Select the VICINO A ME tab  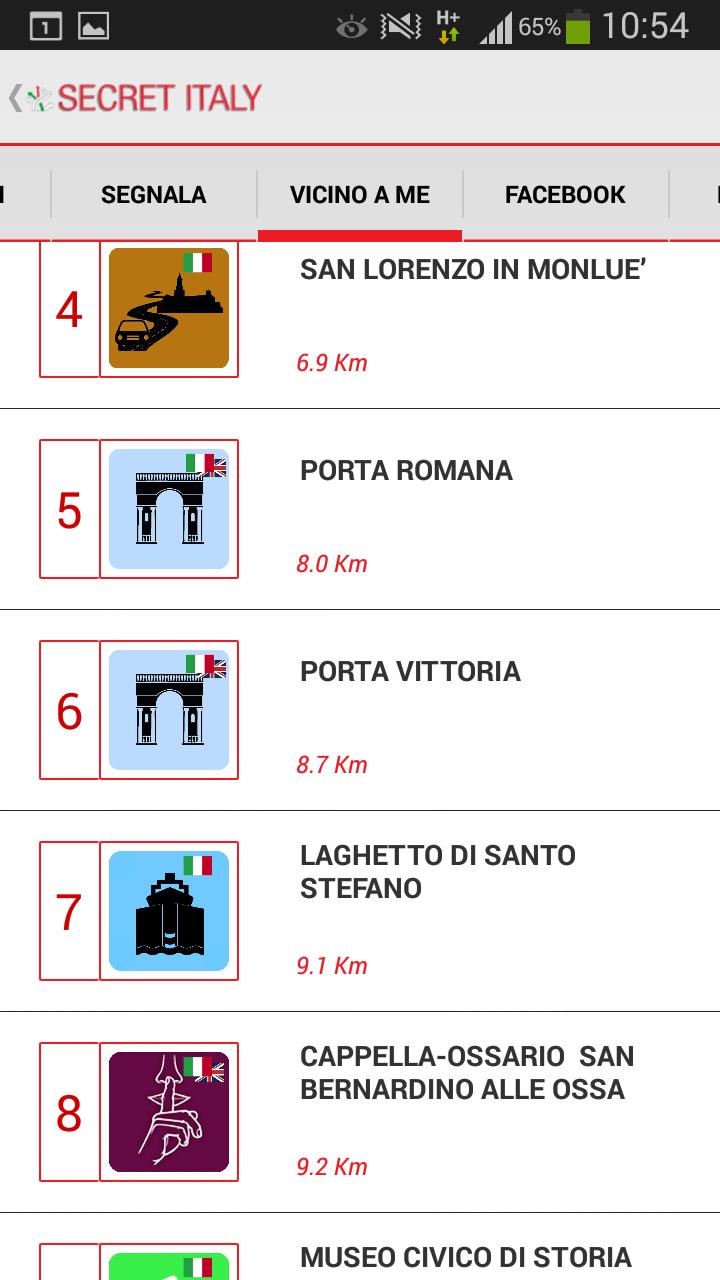click(x=360, y=194)
